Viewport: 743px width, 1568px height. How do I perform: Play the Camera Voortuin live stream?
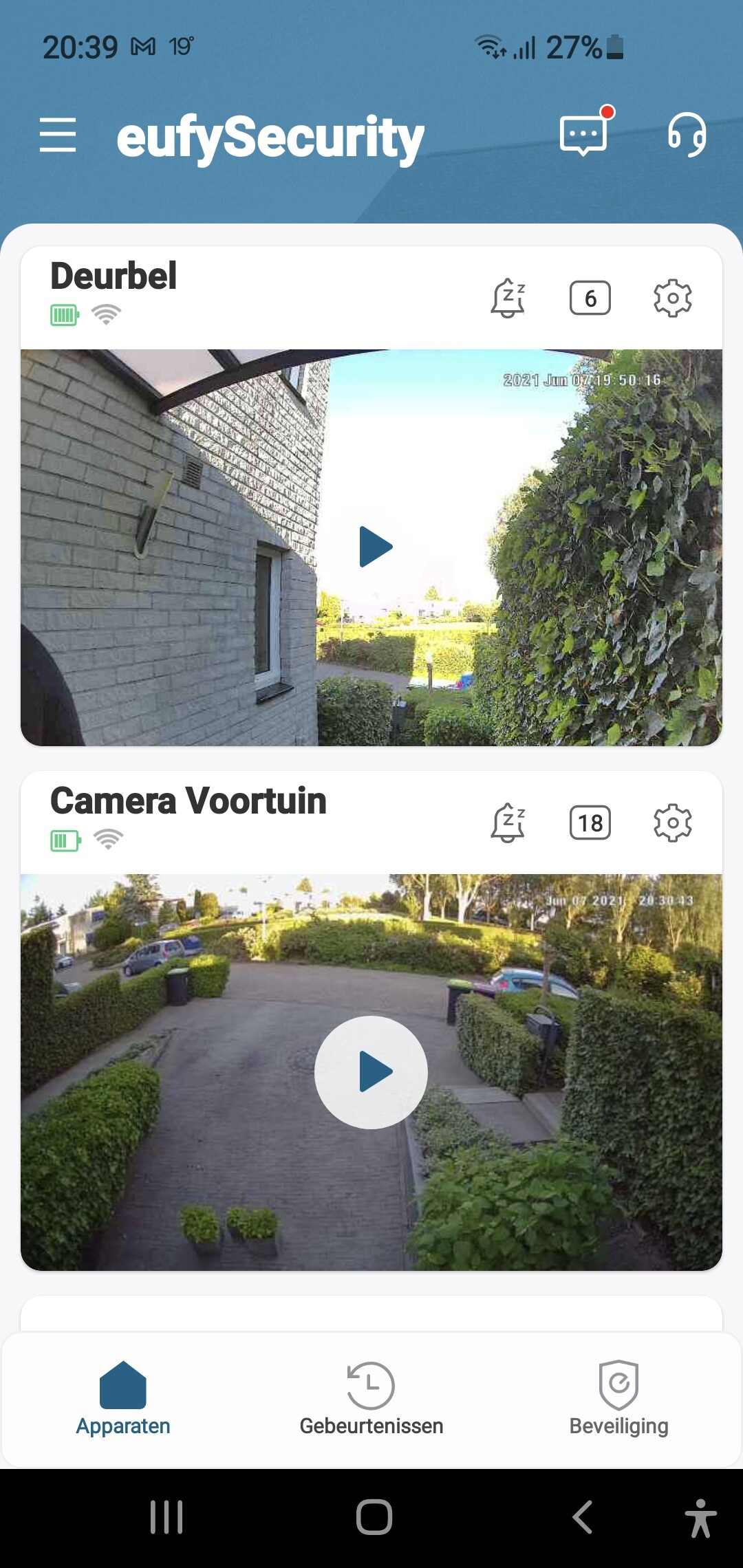pos(371,1072)
